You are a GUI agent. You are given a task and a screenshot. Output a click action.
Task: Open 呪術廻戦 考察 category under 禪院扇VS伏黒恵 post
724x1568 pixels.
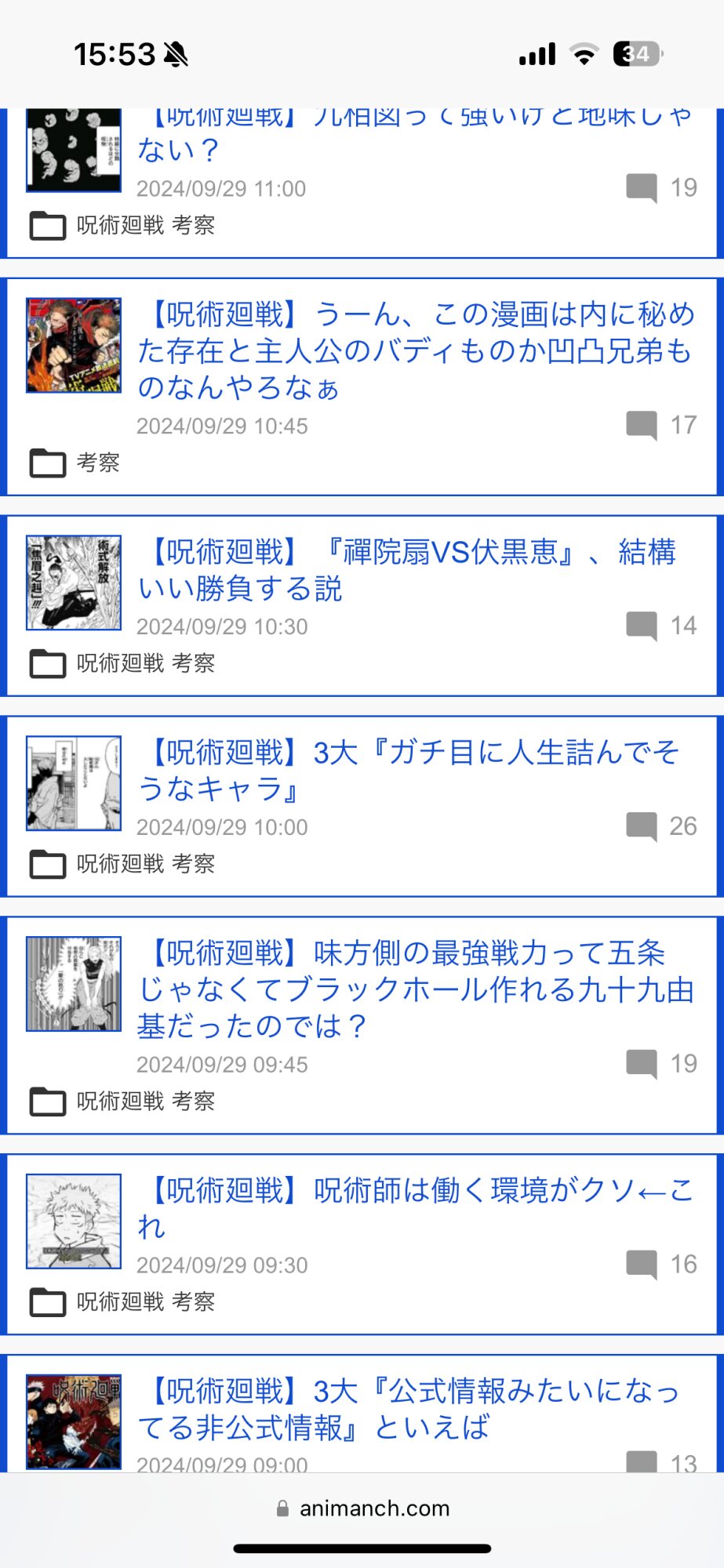(x=145, y=663)
